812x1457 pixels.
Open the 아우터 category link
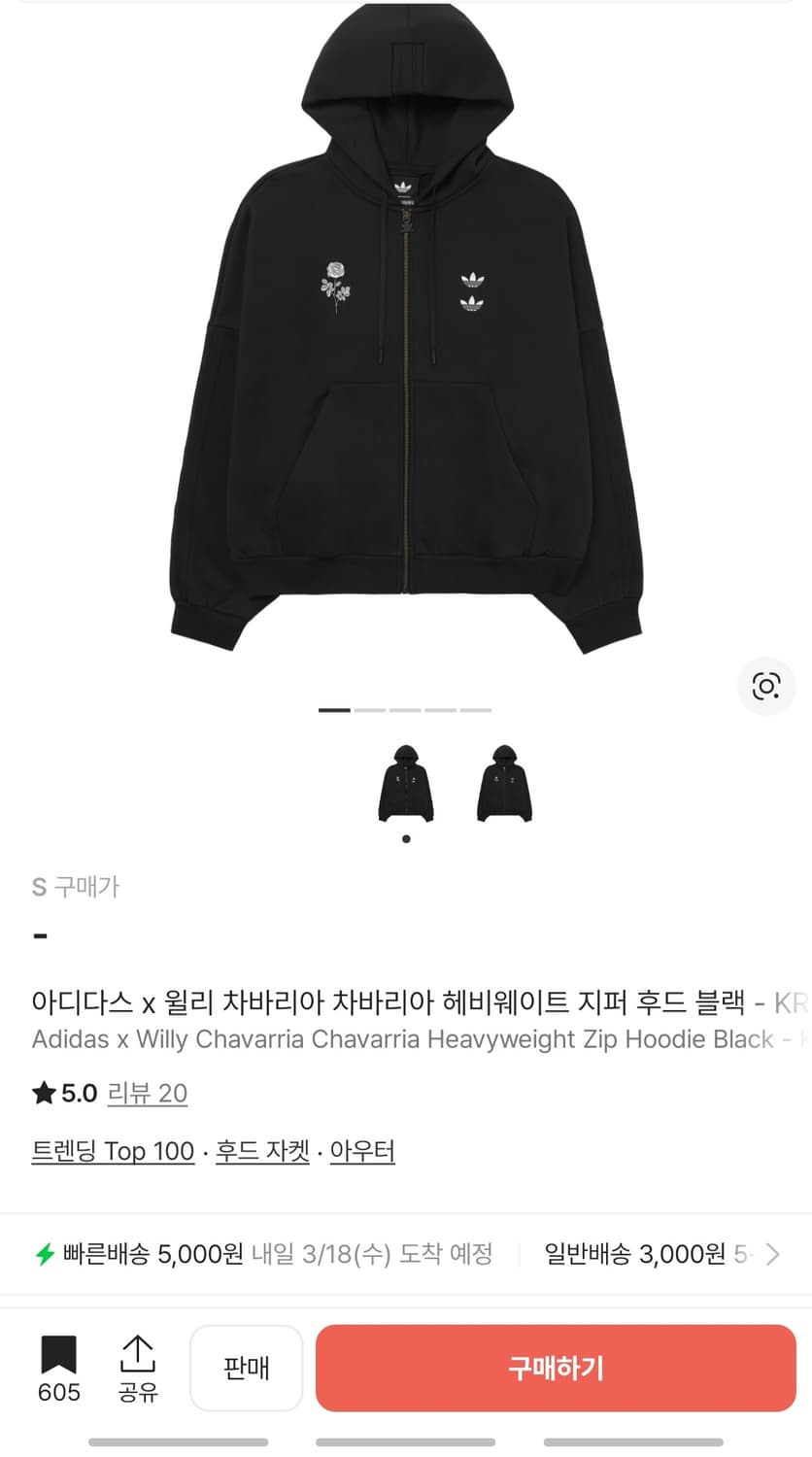[x=362, y=1151]
